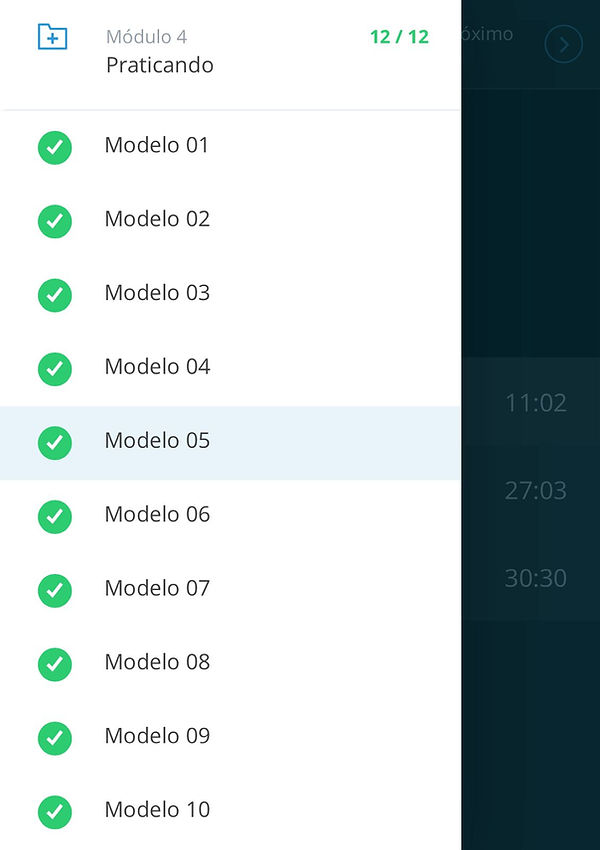This screenshot has width=600, height=850.
Task: Tap the highlighted Modelo 05 row
Action: pyautogui.click(x=157, y=442)
